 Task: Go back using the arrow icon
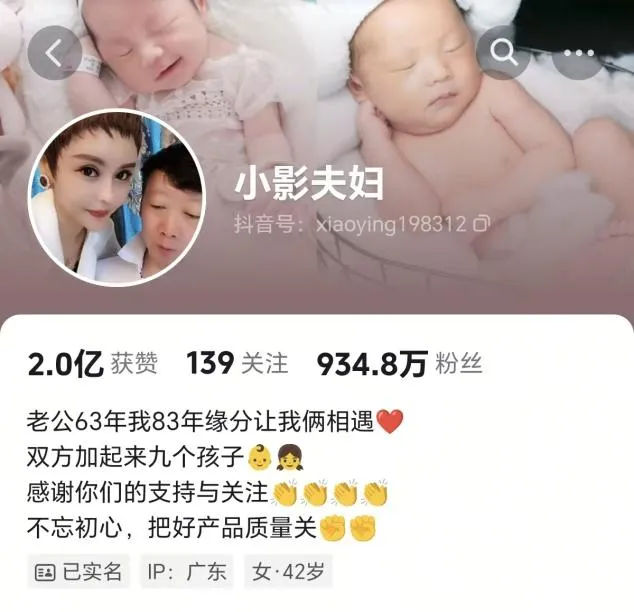(x=54, y=52)
